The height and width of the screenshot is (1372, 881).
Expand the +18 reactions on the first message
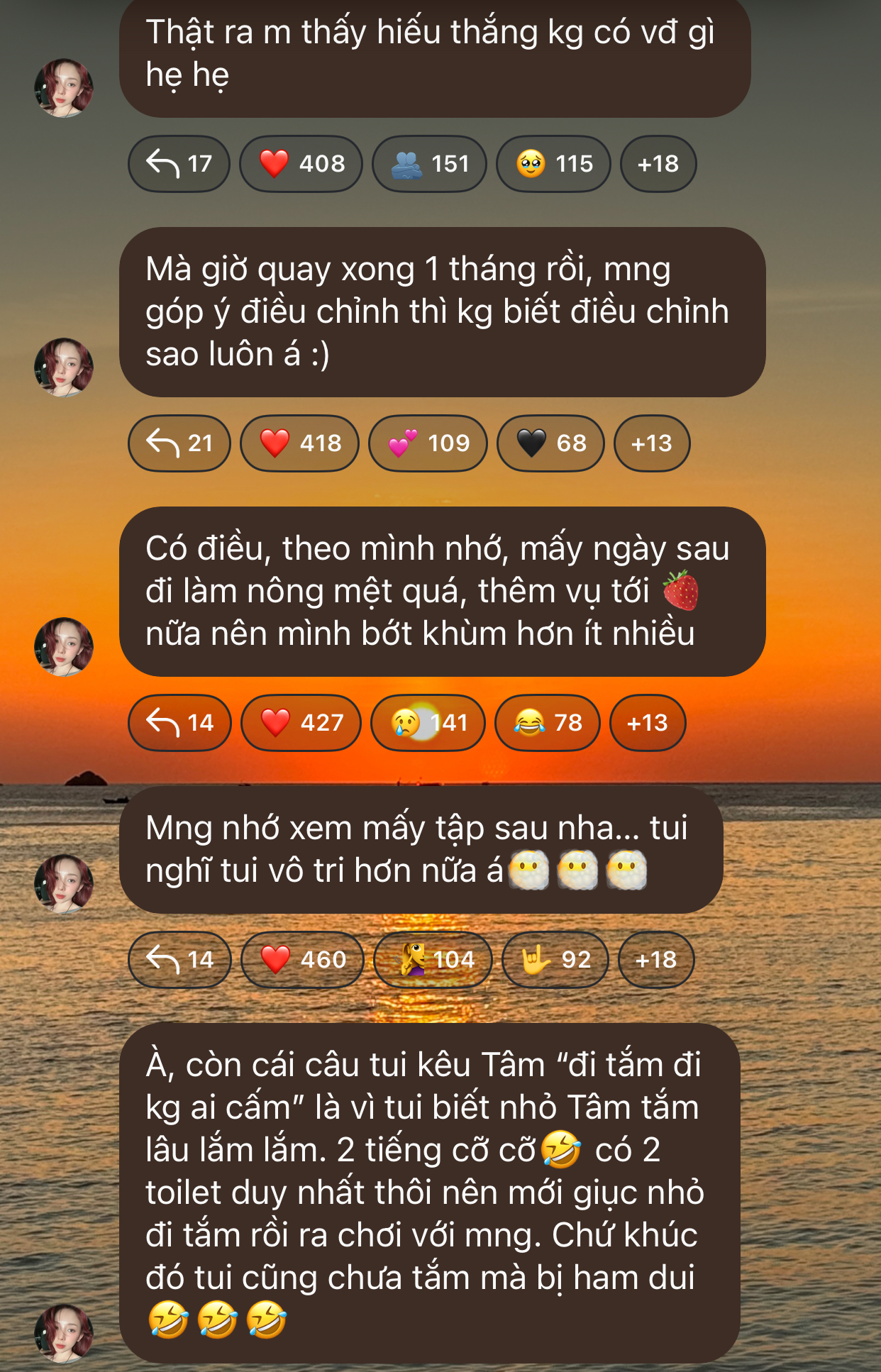(x=658, y=163)
